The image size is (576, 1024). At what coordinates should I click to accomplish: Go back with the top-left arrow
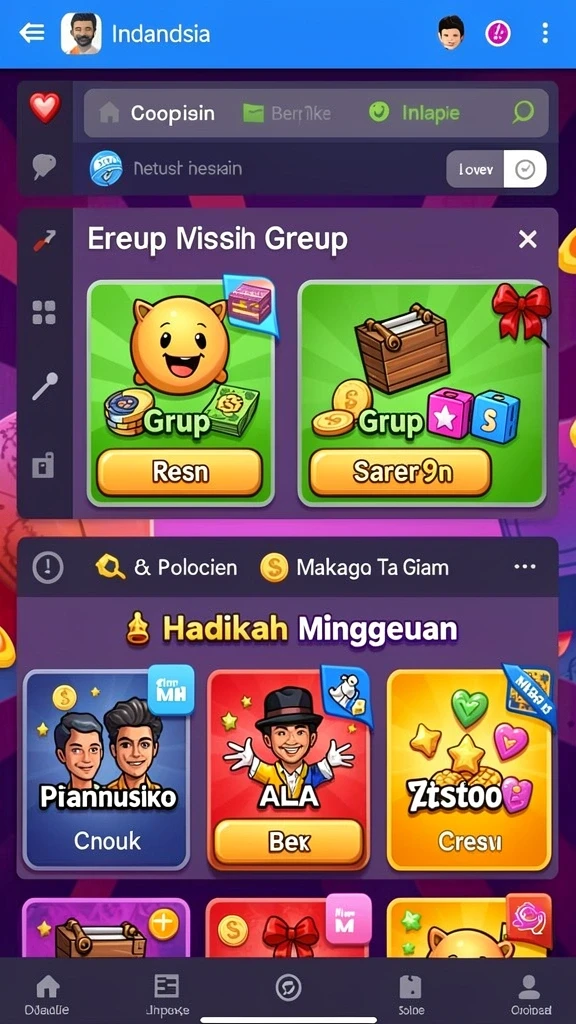(31, 33)
